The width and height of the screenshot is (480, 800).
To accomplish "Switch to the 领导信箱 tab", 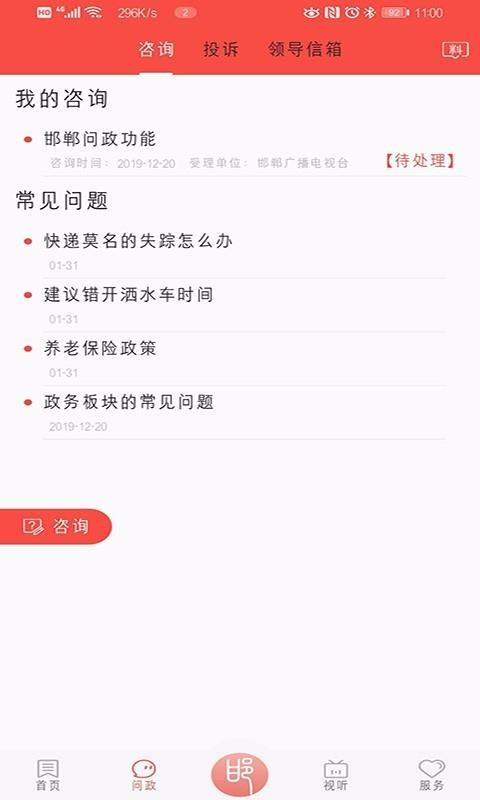I will (x=305, y=49).
